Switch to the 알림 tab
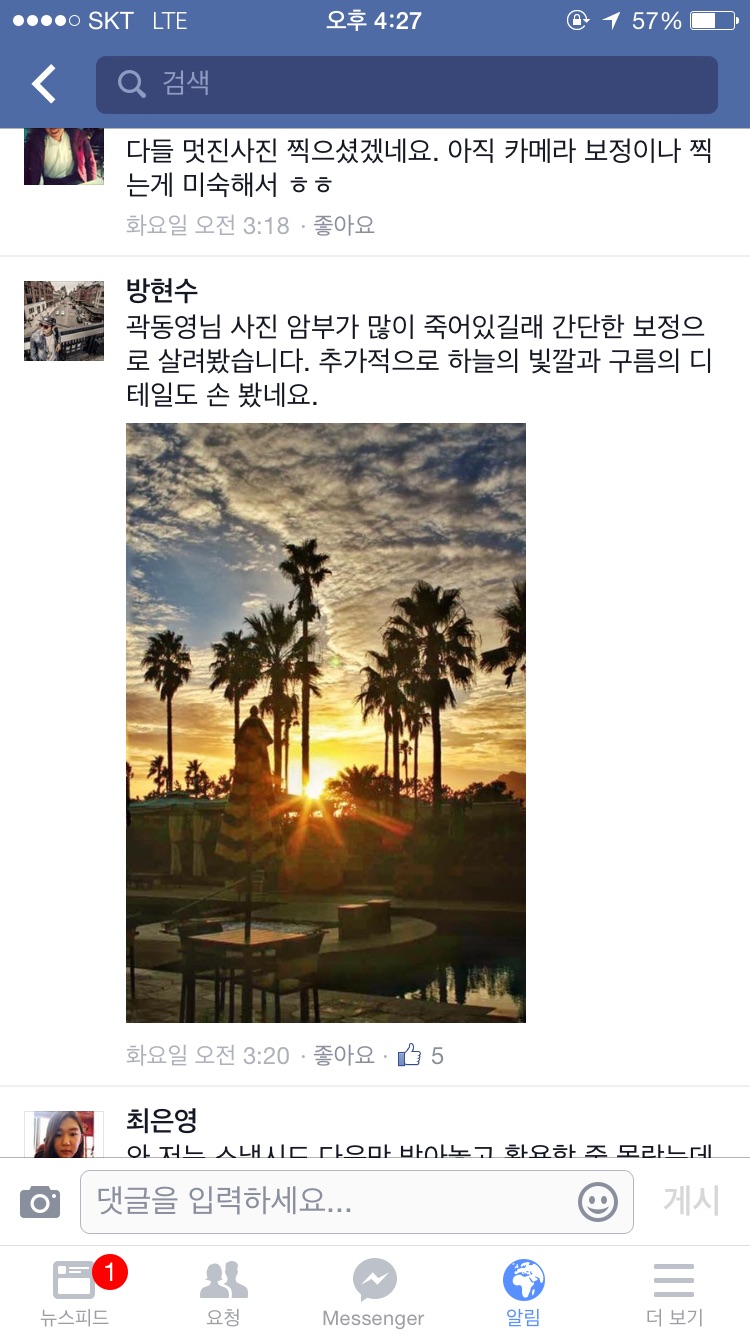Screen dimensions: 750x1334 (x=524, y=1292)
